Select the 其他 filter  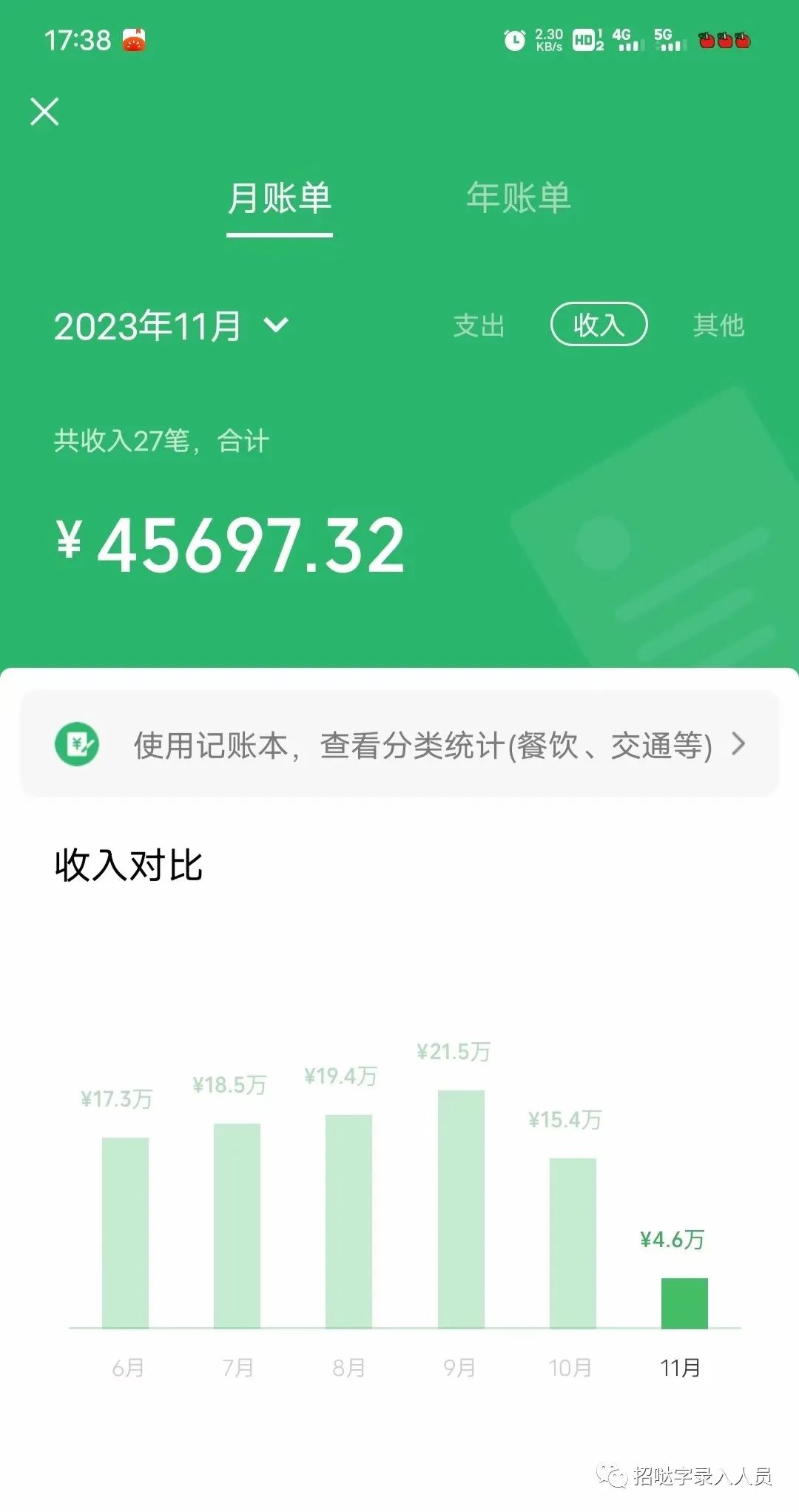click(x=718, y=325)
